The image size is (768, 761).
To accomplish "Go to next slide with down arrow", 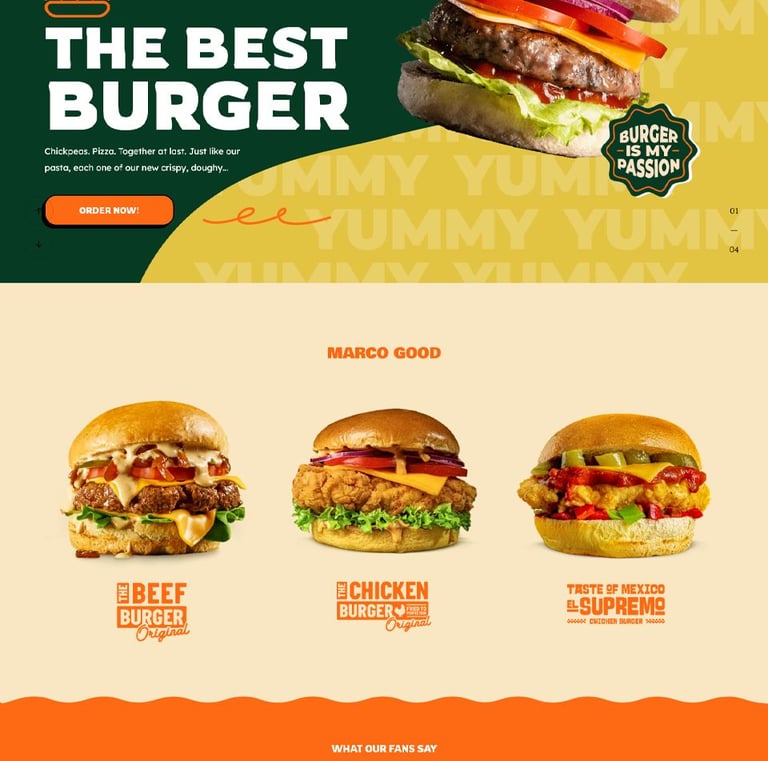I will 39,244.
